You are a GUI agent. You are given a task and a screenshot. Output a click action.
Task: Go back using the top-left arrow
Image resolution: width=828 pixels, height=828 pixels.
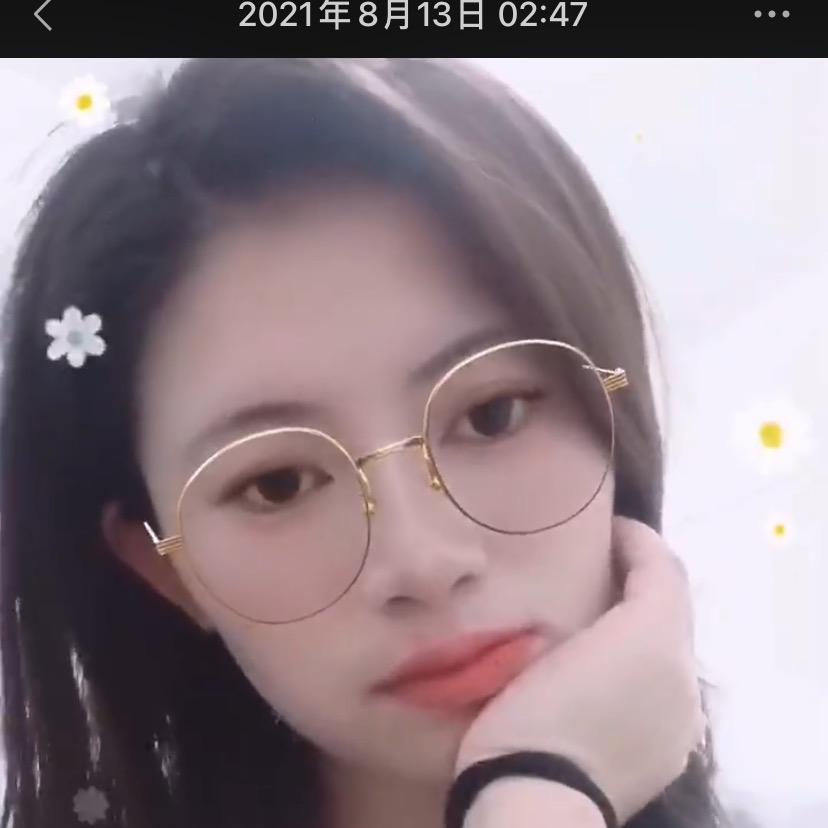[43, 16]
